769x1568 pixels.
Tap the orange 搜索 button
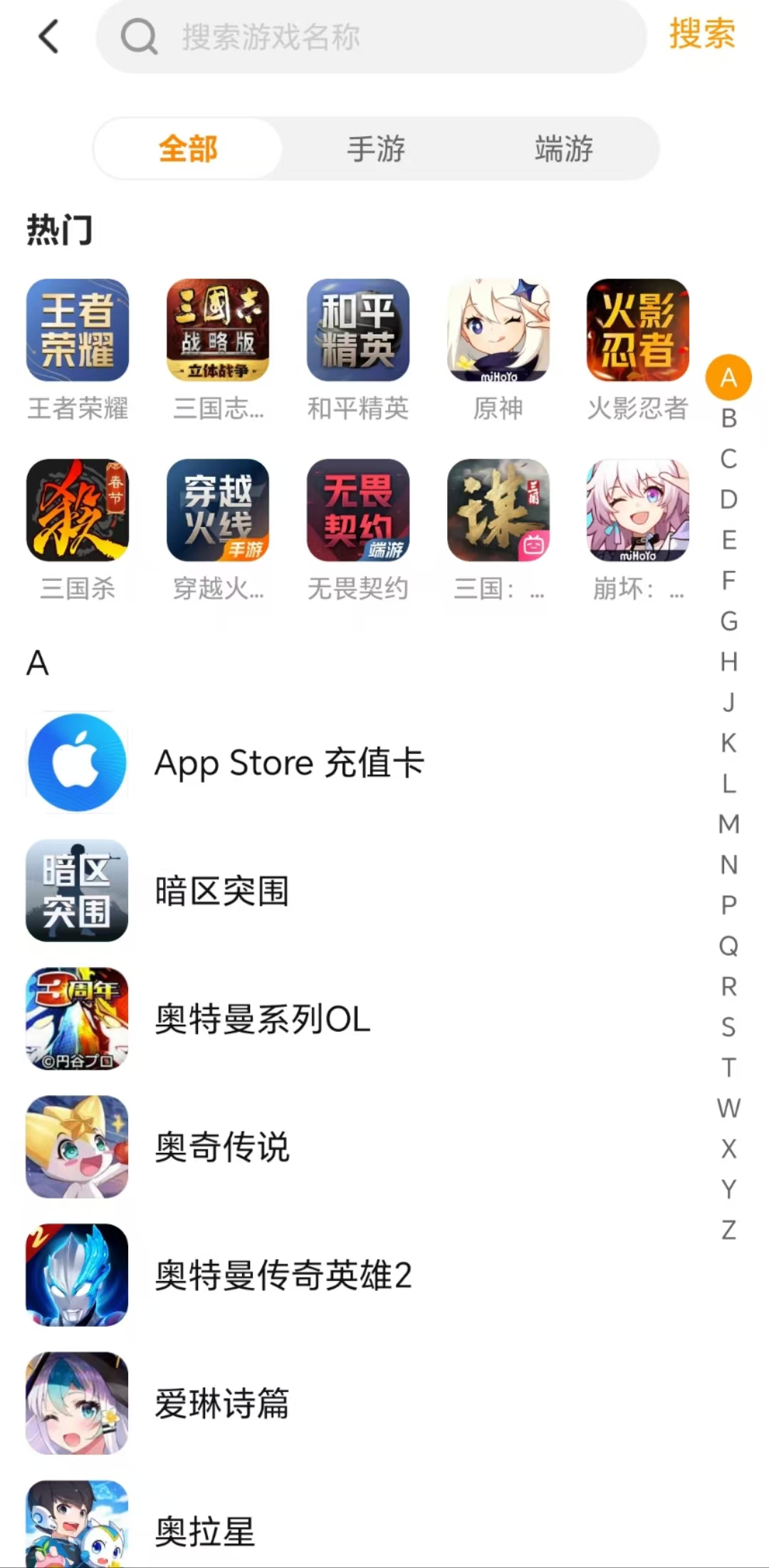tap(701, 34)
